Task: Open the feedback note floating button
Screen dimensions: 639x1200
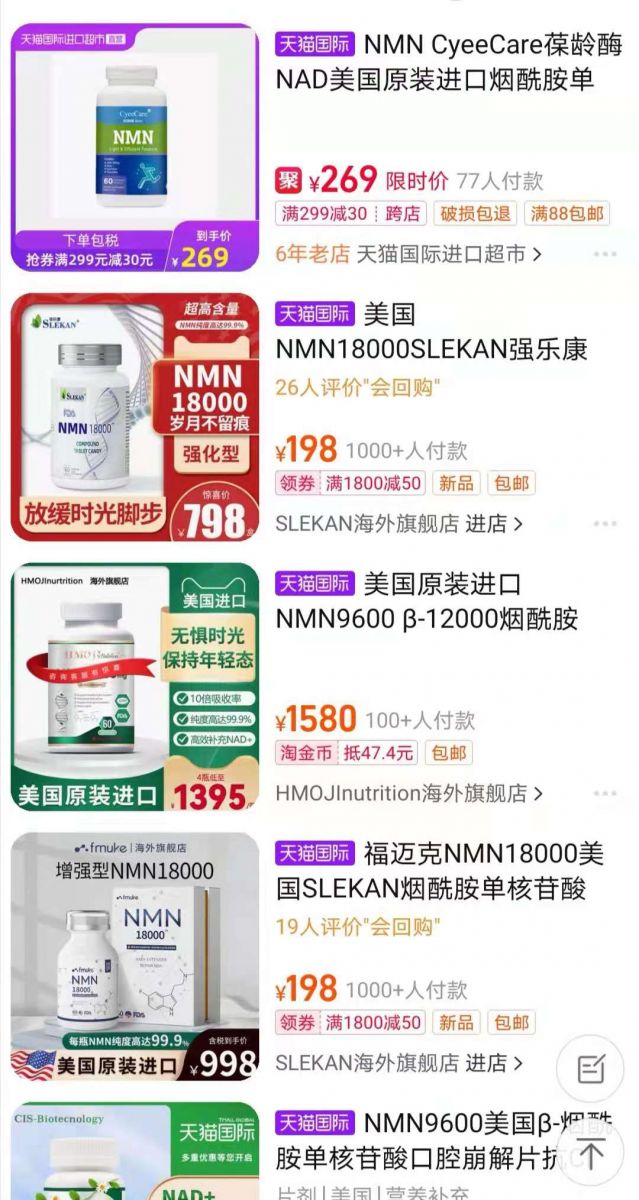Action: click(x=590, y=1069)
